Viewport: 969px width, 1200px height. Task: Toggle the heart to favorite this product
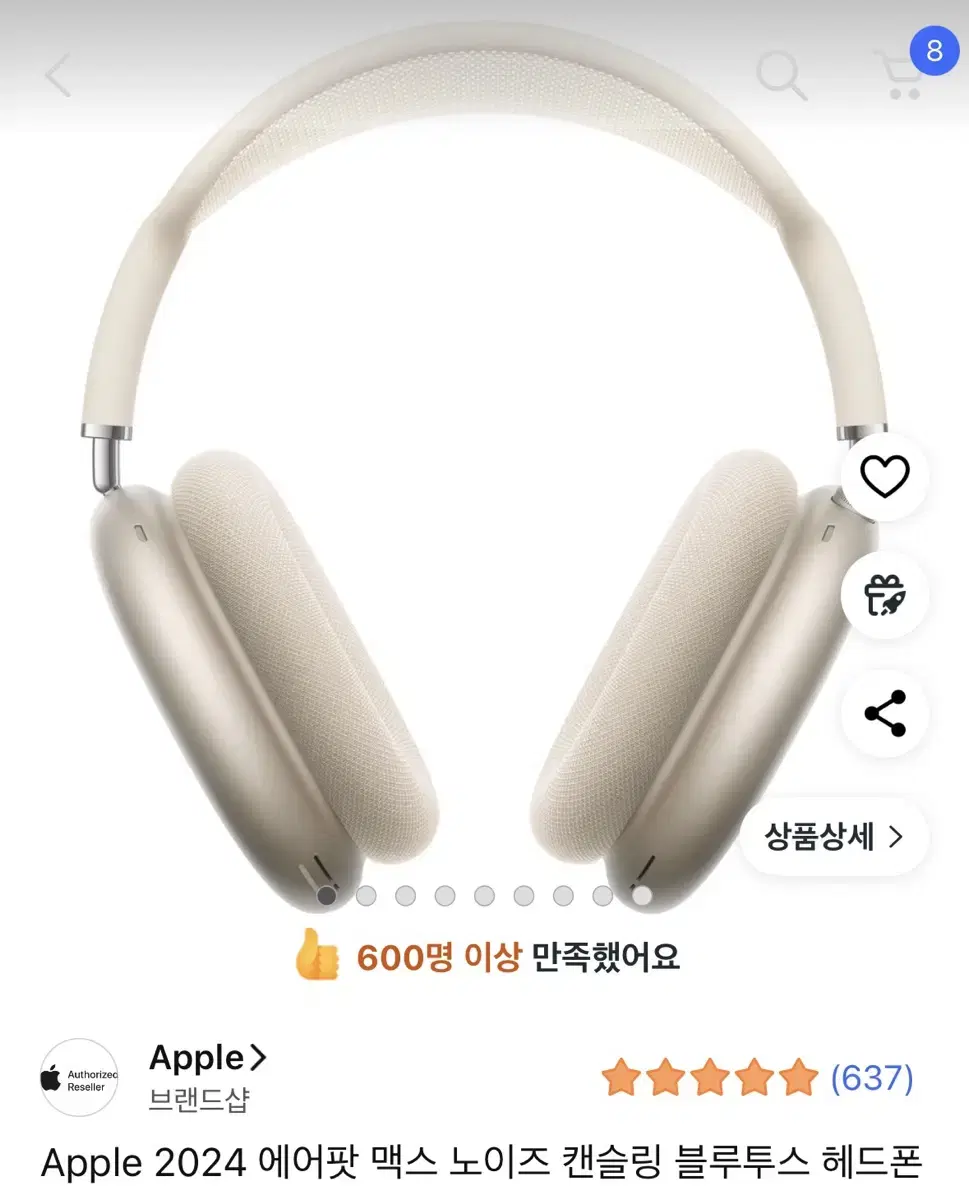[x=884, y=478]
